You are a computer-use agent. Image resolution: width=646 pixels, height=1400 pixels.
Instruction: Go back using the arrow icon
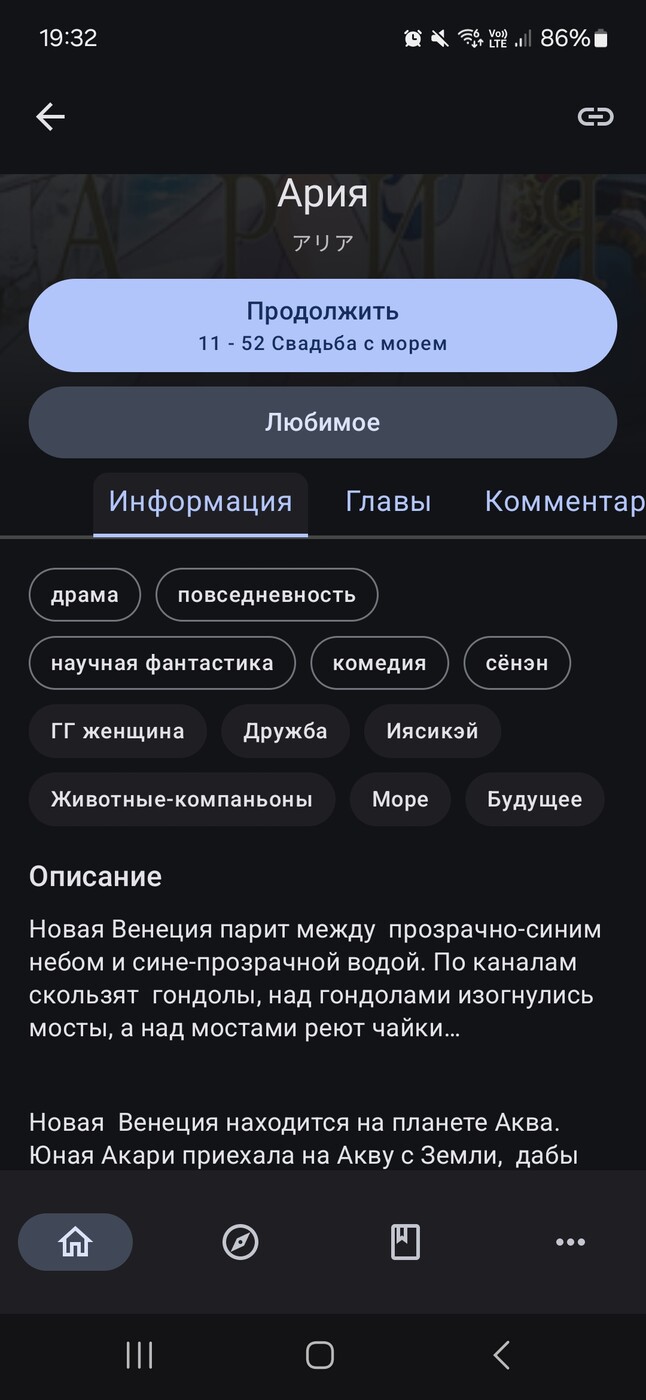(50, 117)
